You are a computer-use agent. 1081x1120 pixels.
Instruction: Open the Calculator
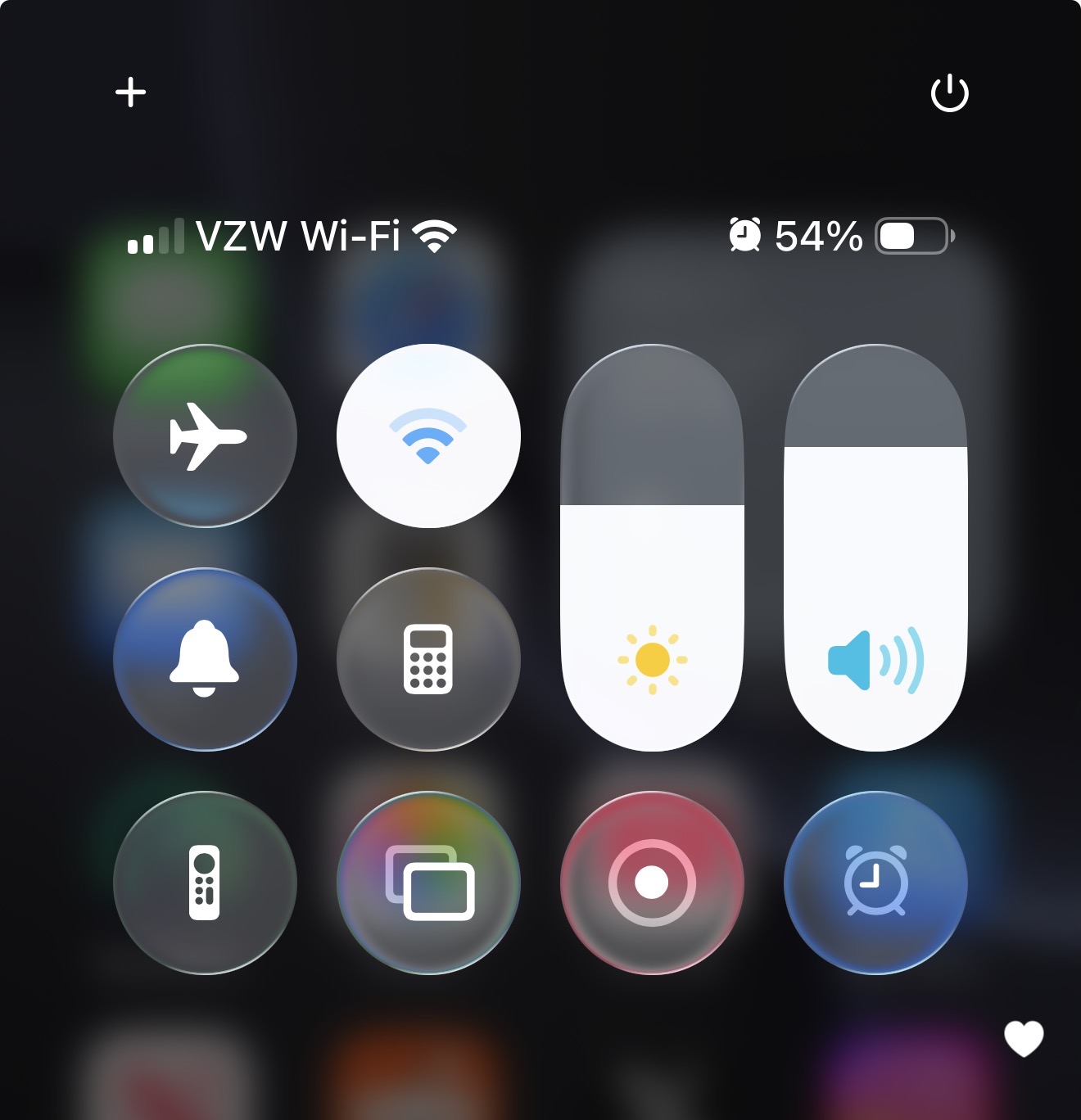point(428,659)
